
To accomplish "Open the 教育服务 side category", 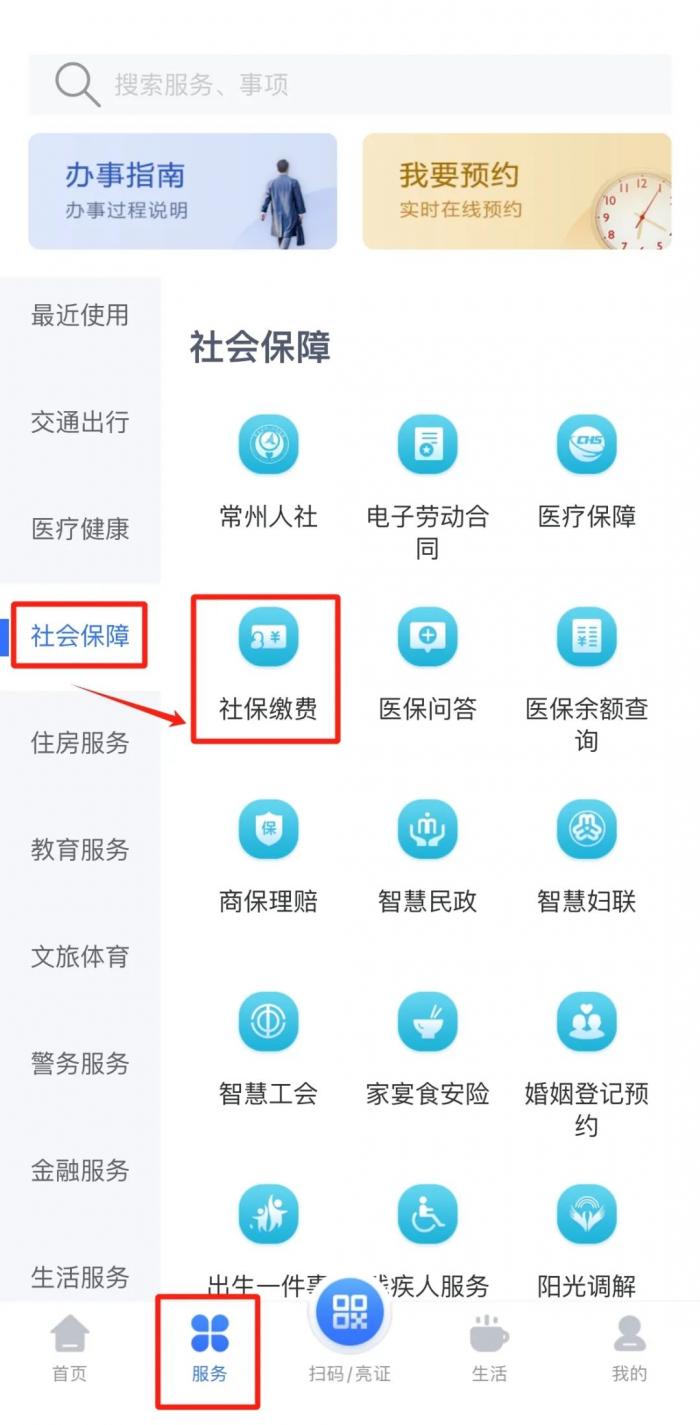I will coord(80,850).
